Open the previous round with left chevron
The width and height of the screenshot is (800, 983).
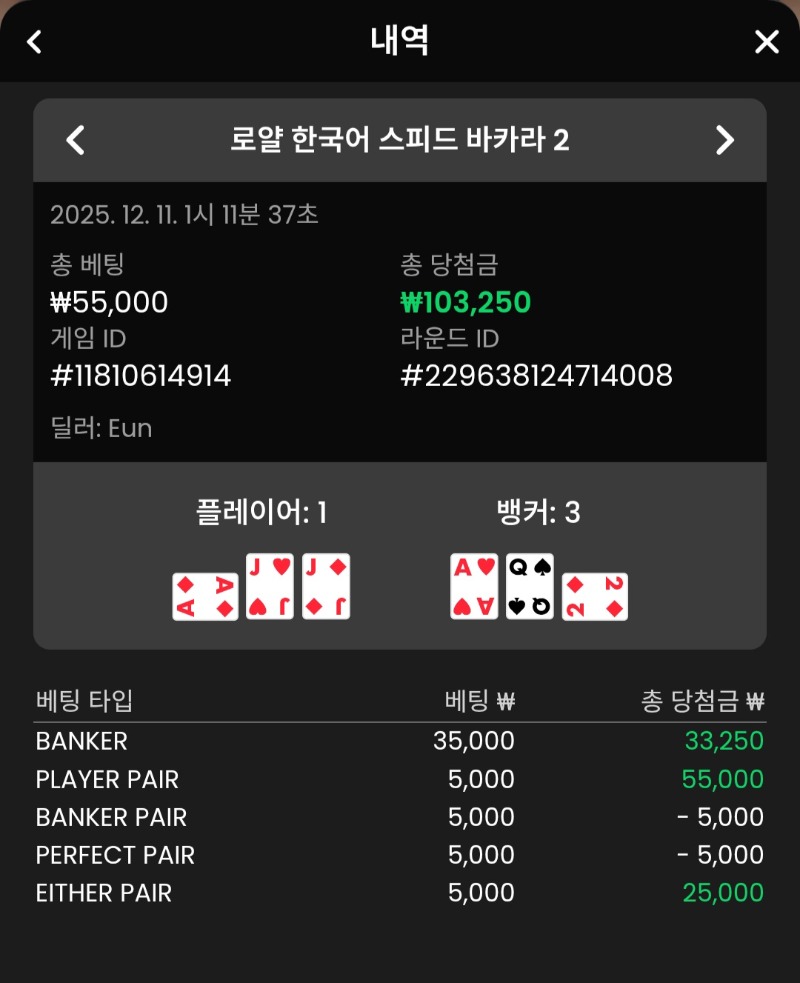[74, 140]
